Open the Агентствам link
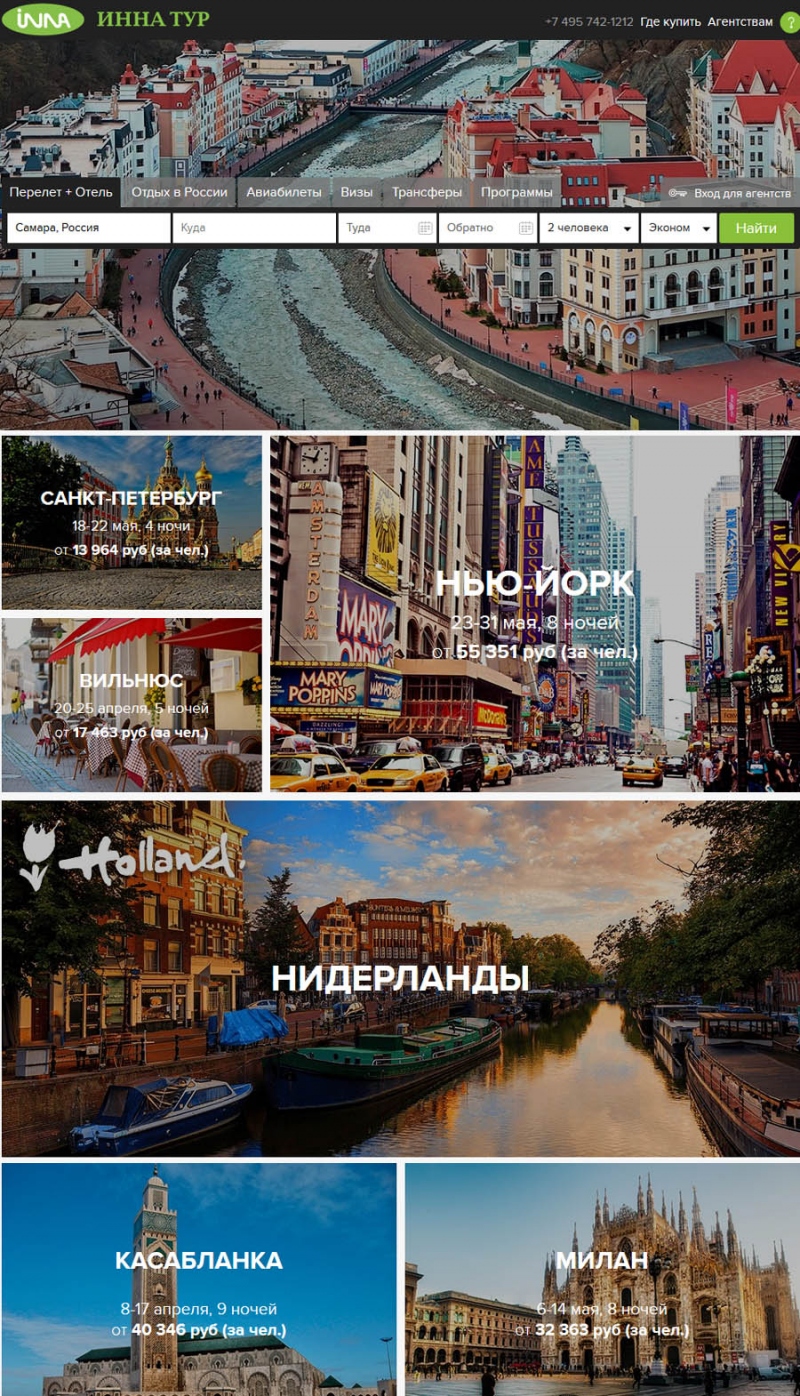 click(740, 22)
